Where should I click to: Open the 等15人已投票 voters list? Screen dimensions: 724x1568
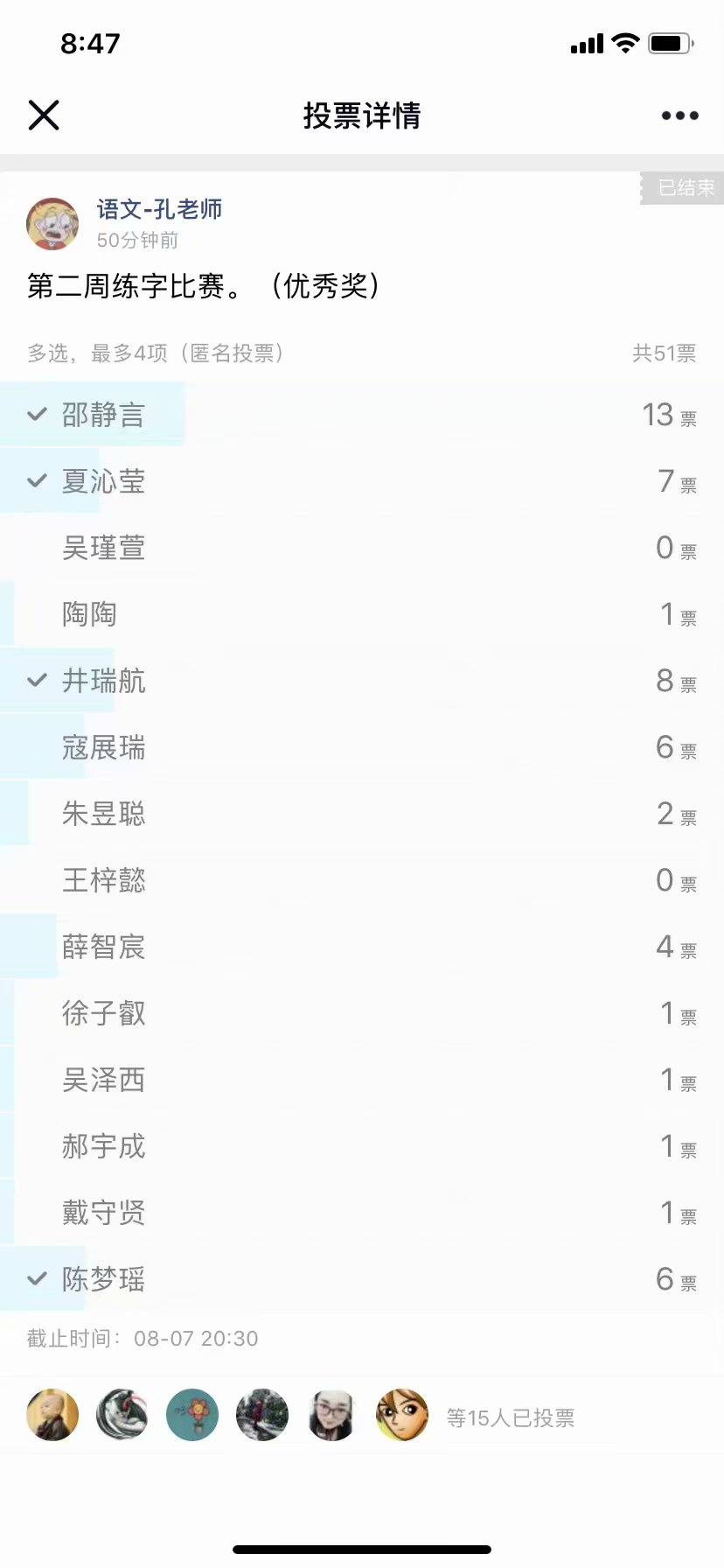[511, 1417]
